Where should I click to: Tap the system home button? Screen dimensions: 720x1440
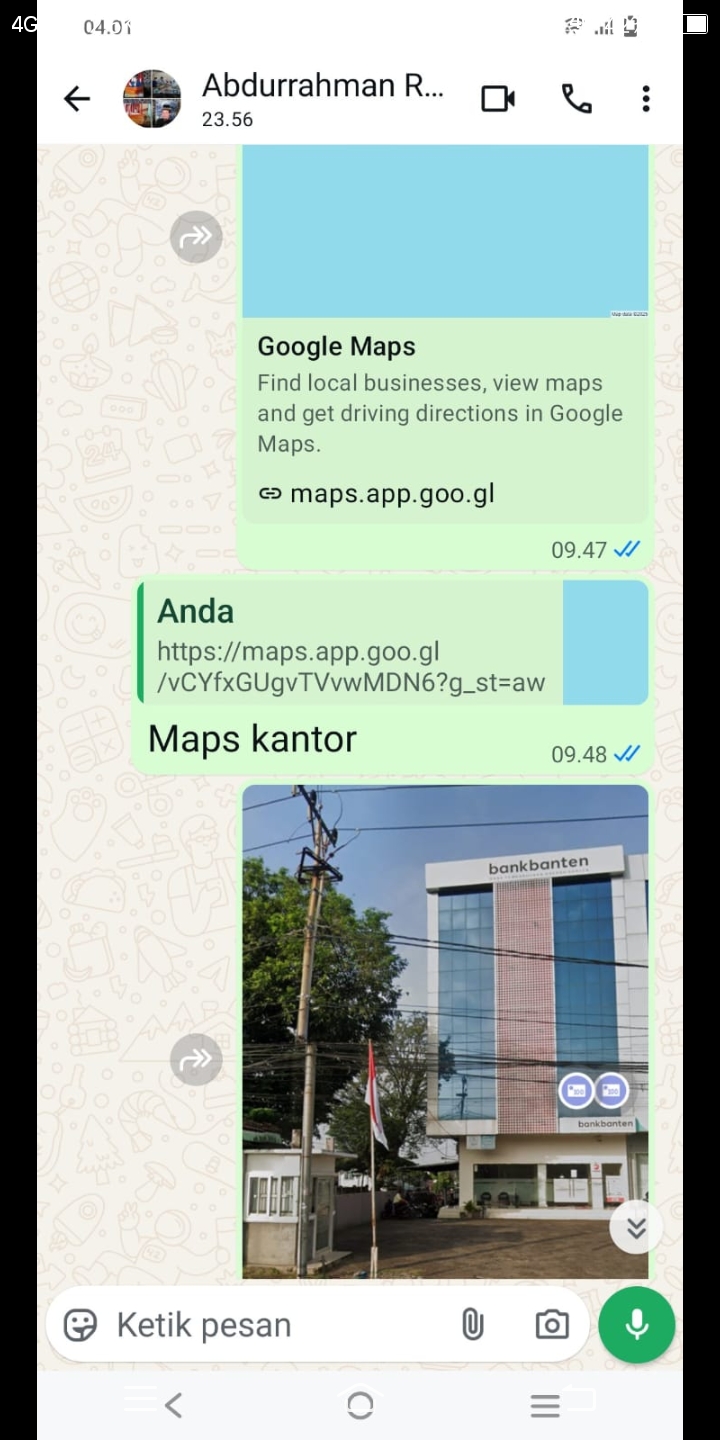click(x=360, y=1406)
